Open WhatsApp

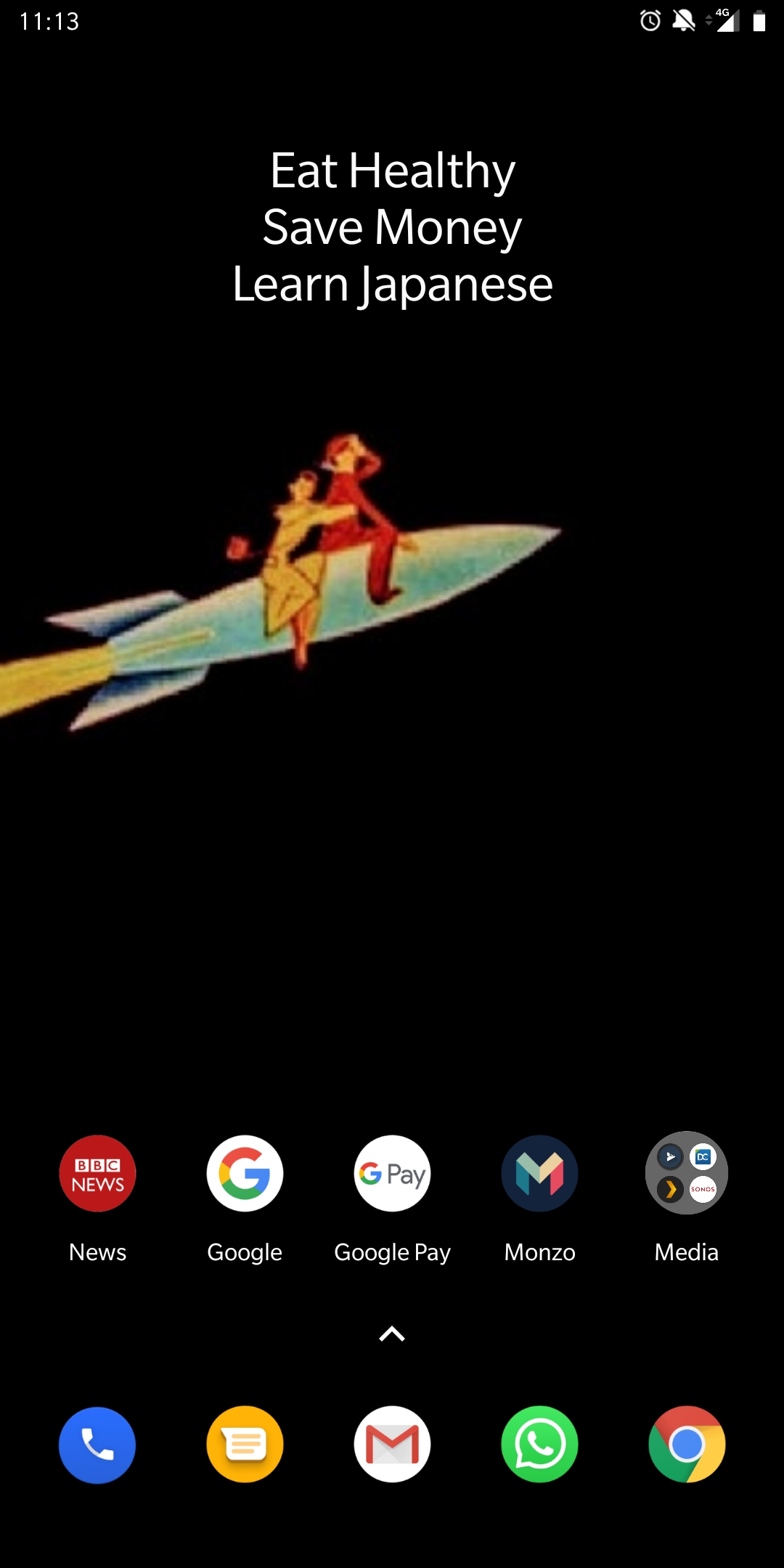[x=539, y=1445]
